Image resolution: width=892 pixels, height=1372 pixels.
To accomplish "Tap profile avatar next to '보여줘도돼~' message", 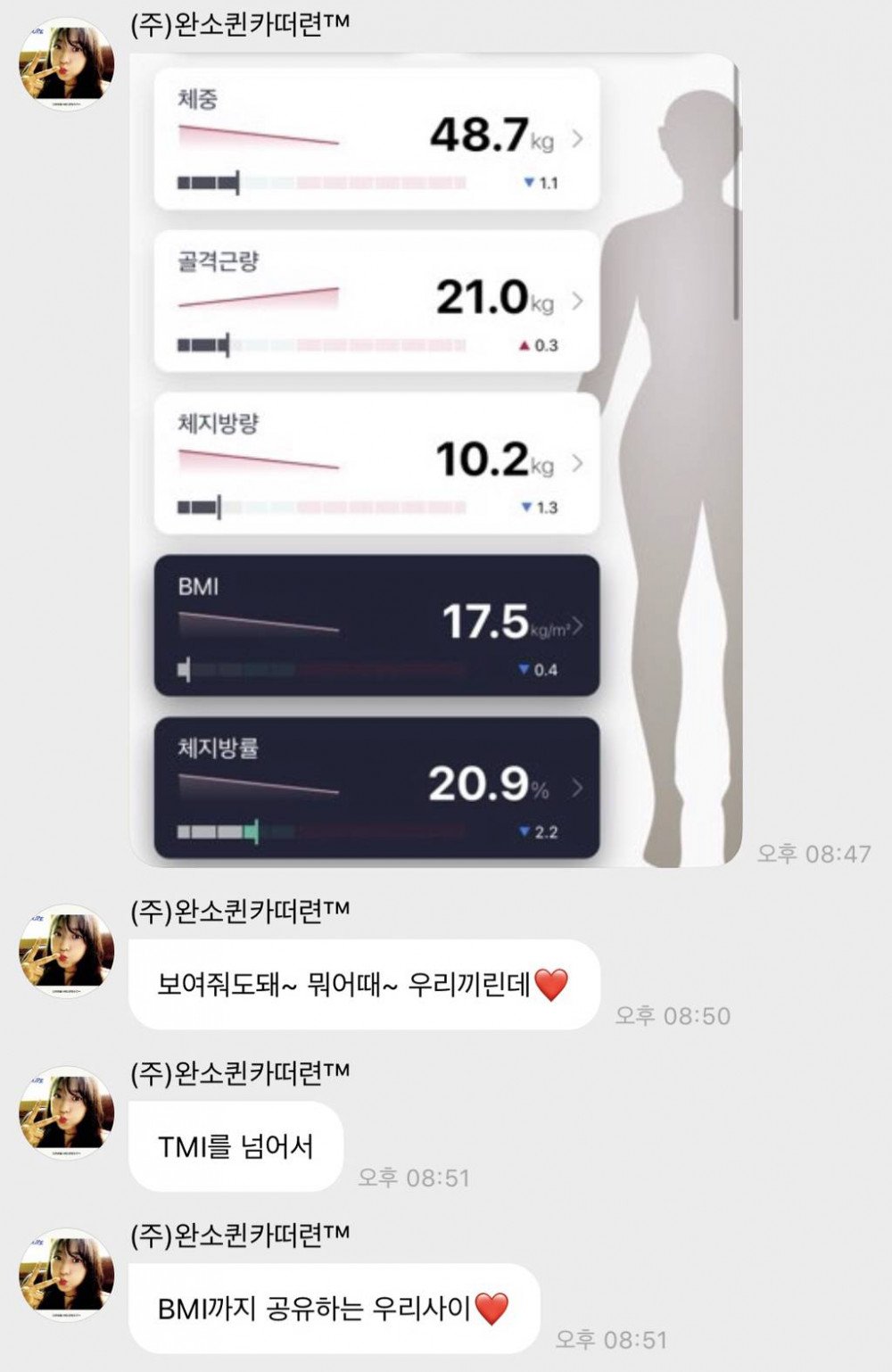I will (x=67, y=951).
